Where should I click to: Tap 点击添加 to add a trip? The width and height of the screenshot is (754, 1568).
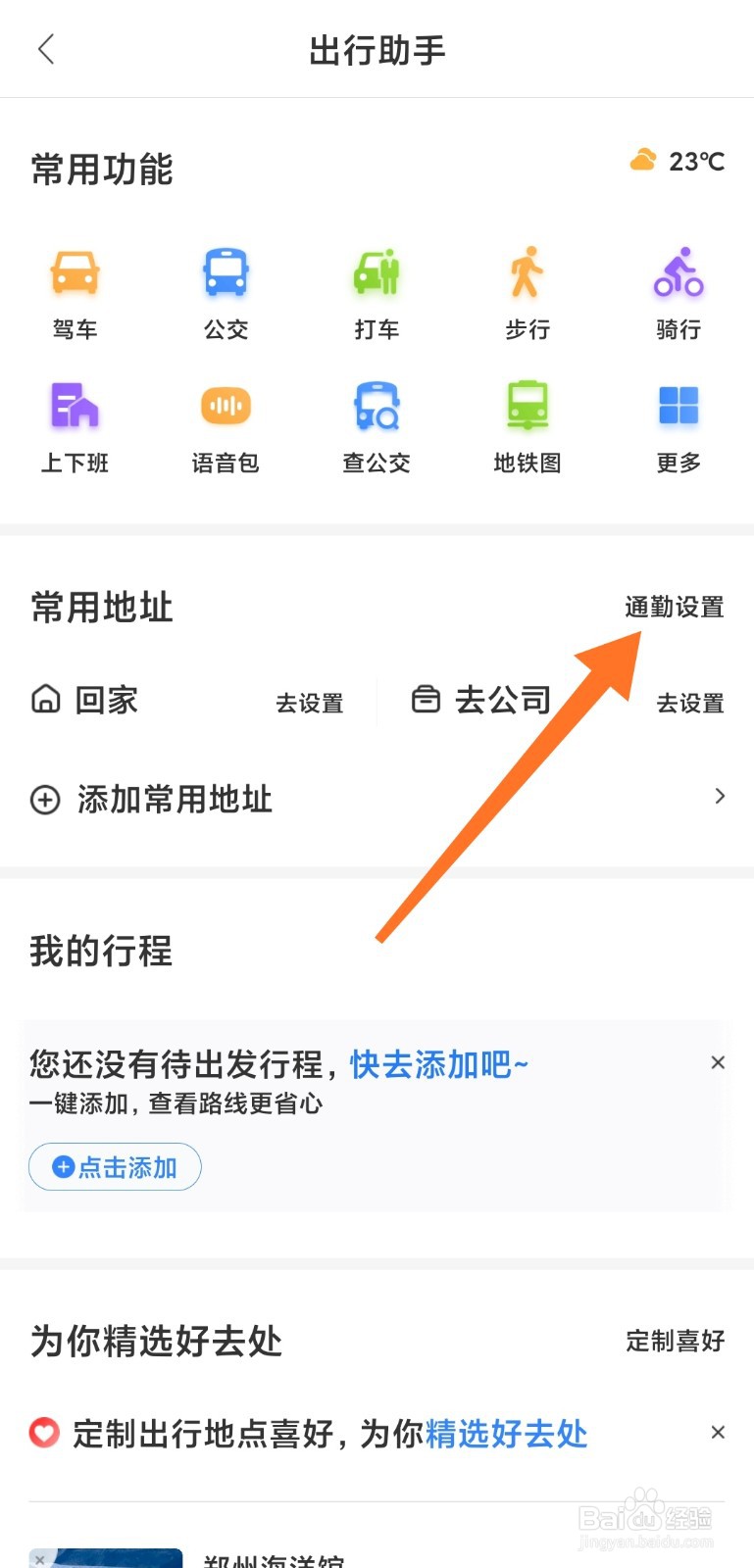coord(114,1166)
